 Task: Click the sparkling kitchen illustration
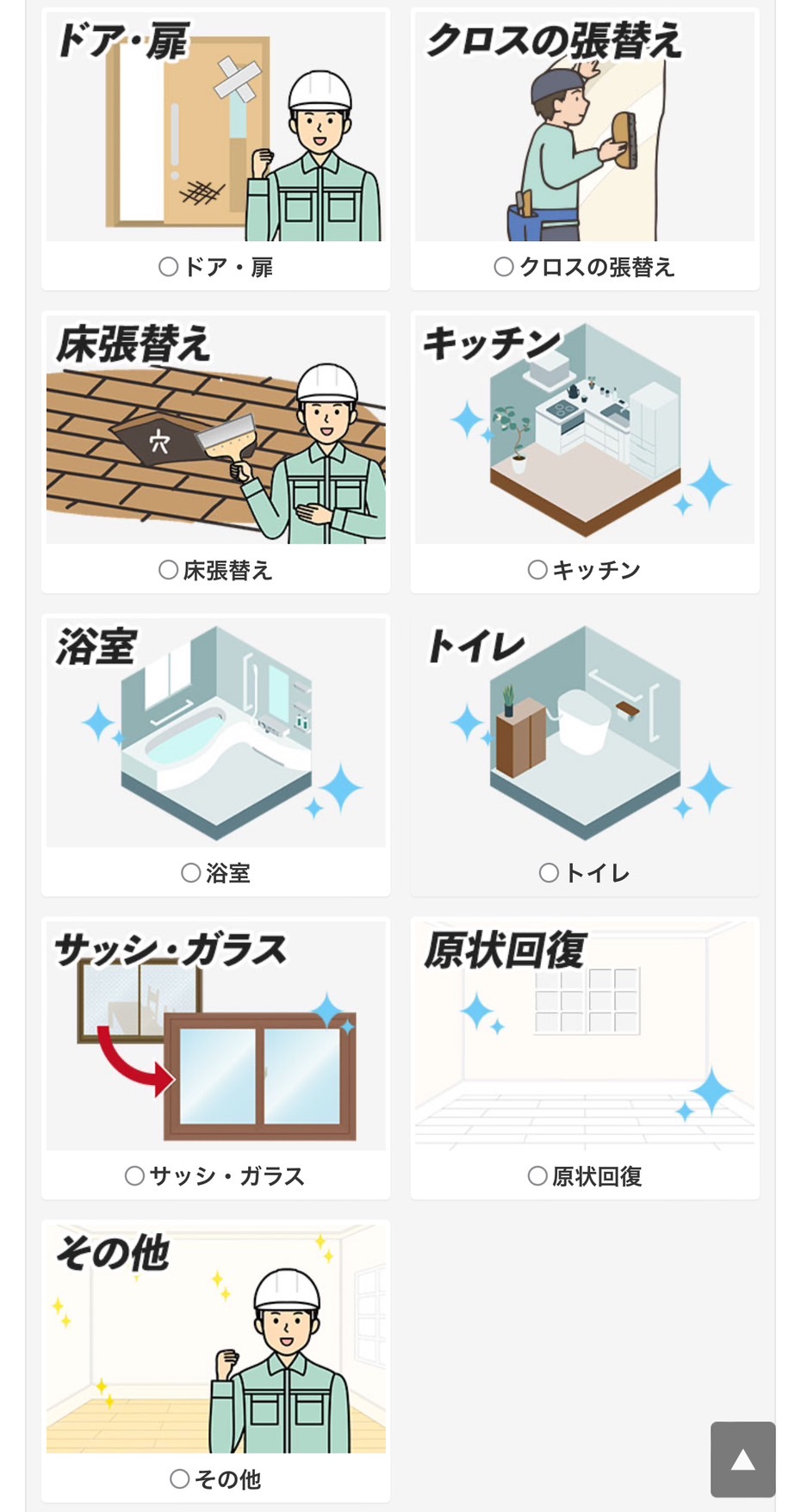point(583,428)
